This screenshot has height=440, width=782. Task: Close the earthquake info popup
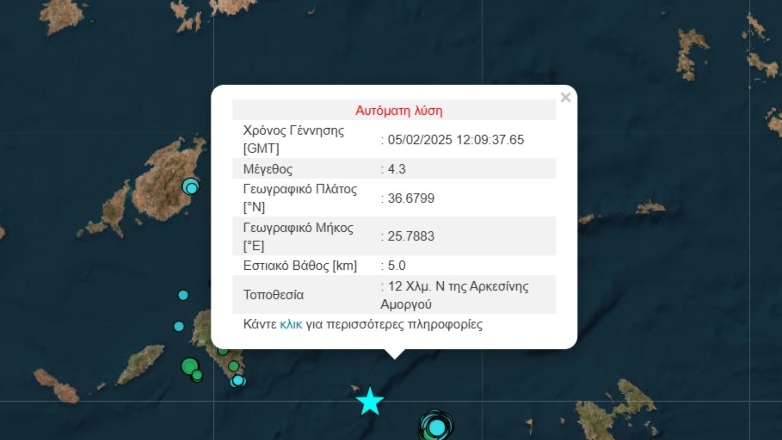coord(566,97)
